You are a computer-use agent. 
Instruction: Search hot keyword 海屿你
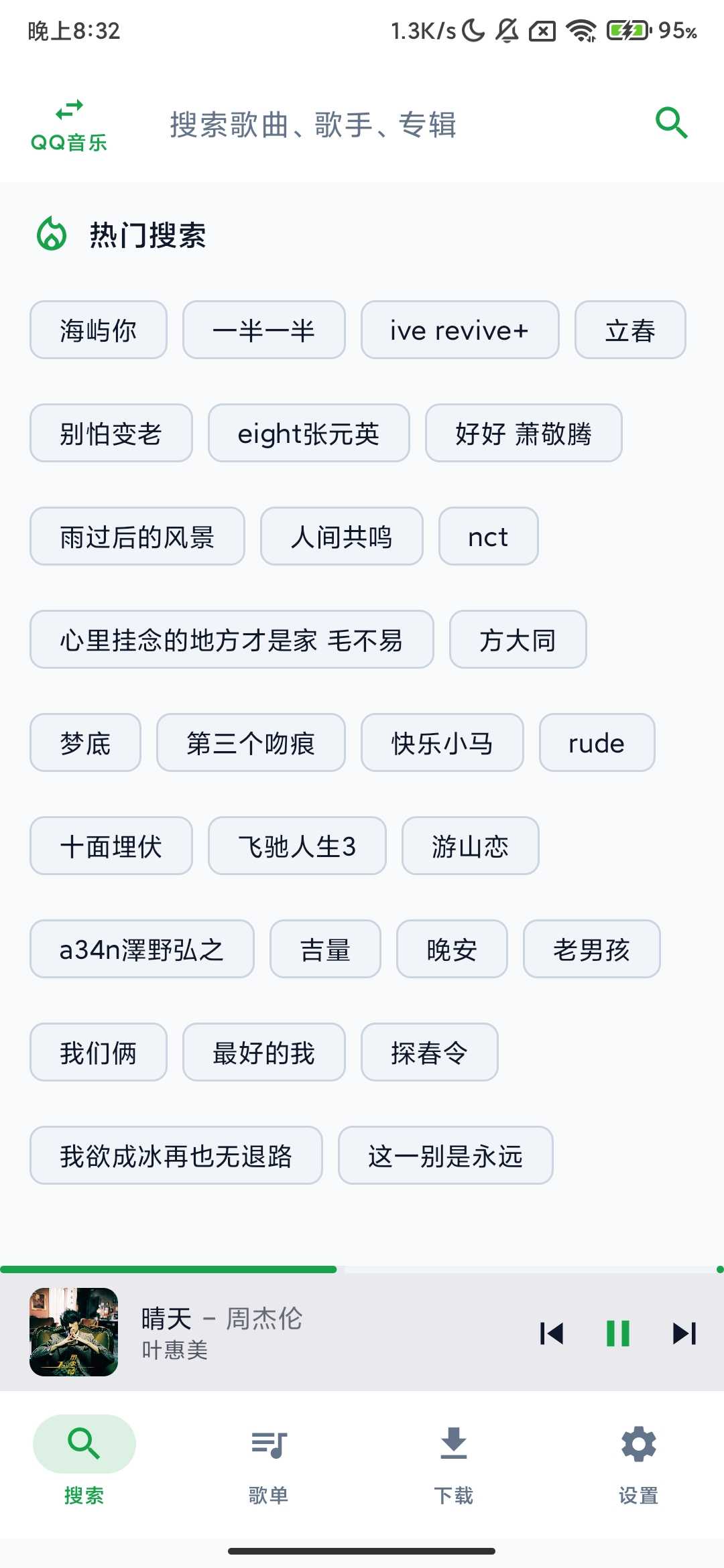point(99,330)
